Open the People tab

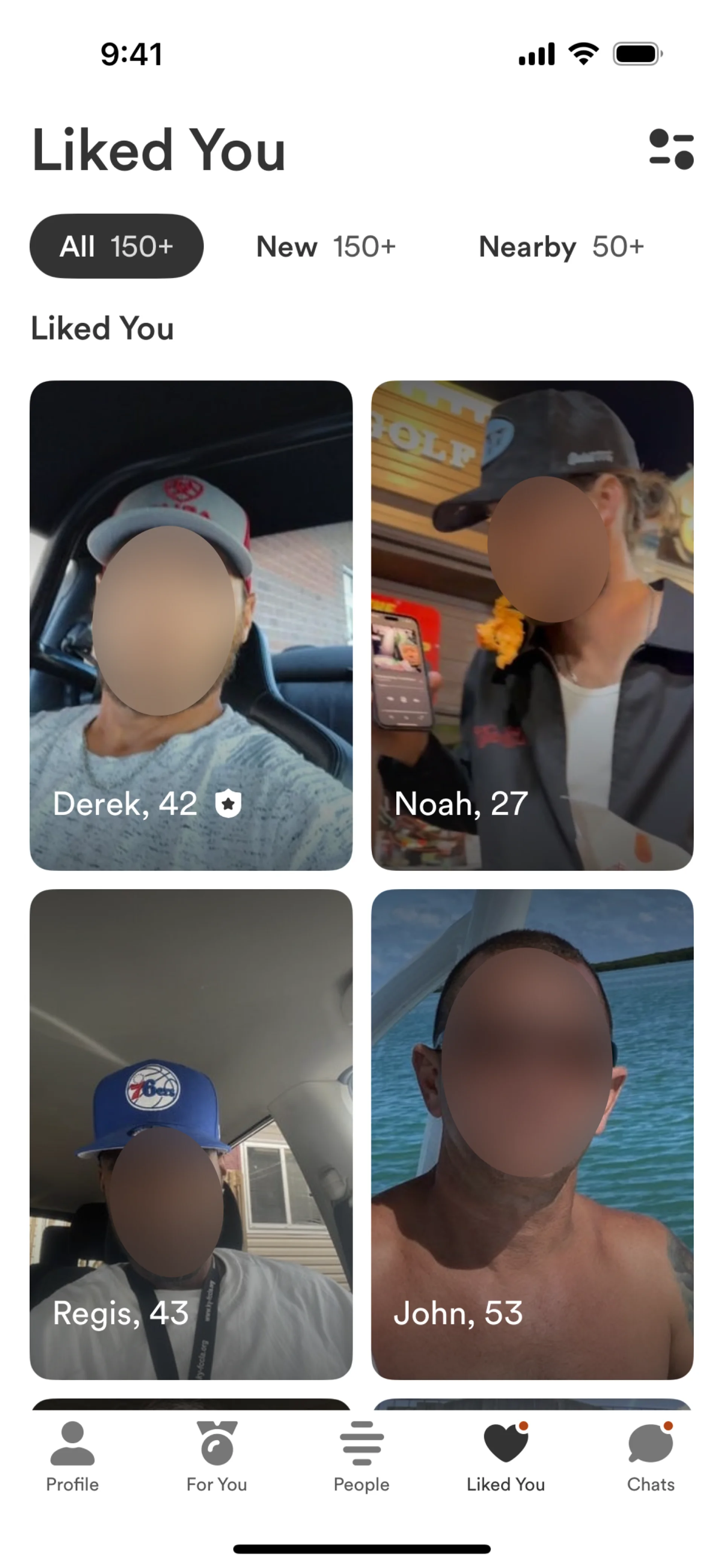pos(361,1457)
